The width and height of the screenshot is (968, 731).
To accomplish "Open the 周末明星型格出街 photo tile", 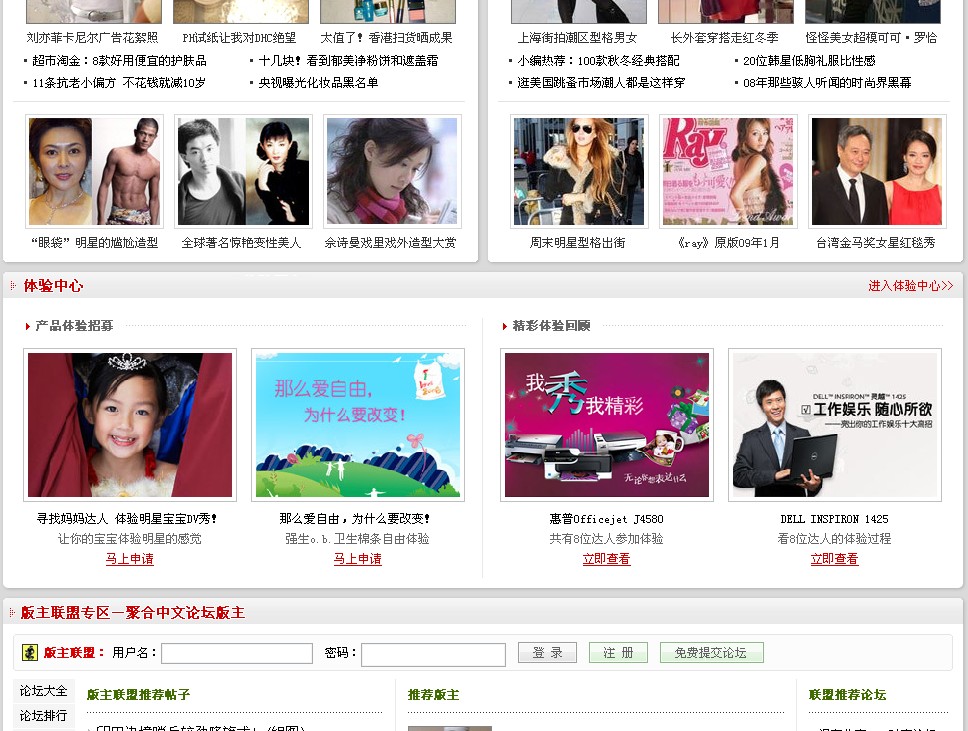I will coord(579,171).
